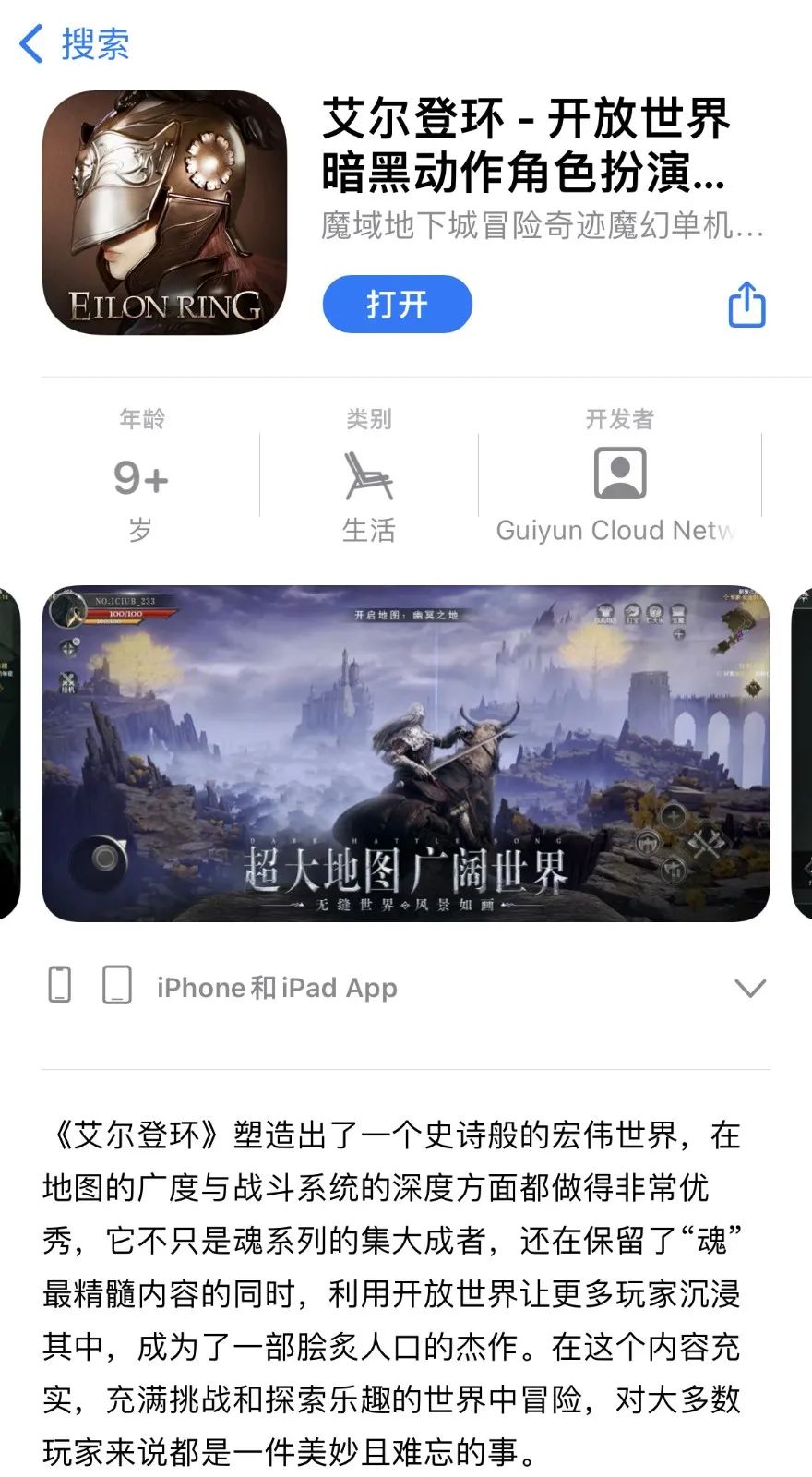This screenshot has height=1477, width=812.
Task: Expand the iPhone 和 iPad App compatibility section
Action: click(749, 986)
